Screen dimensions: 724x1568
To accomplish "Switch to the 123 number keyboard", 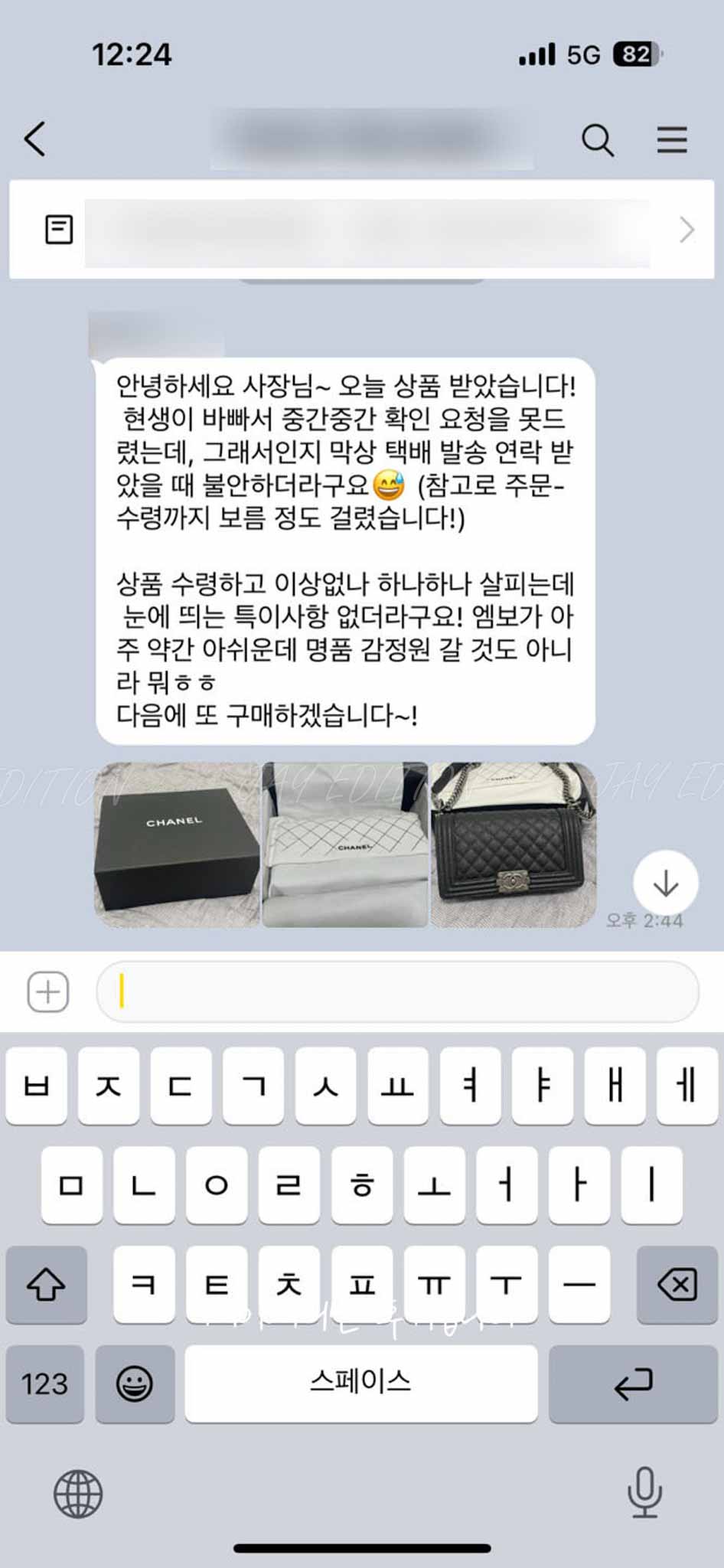I will pyautogui.click(x=45, y=1383).
